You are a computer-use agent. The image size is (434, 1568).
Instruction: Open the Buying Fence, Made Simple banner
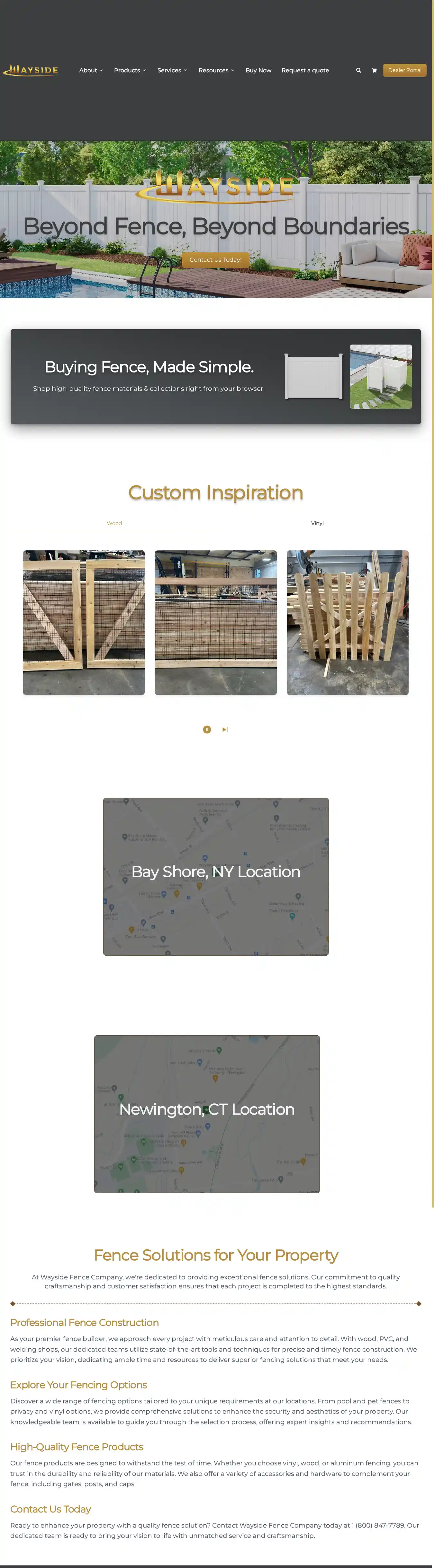pyautogui.click(x=216, y=377)
